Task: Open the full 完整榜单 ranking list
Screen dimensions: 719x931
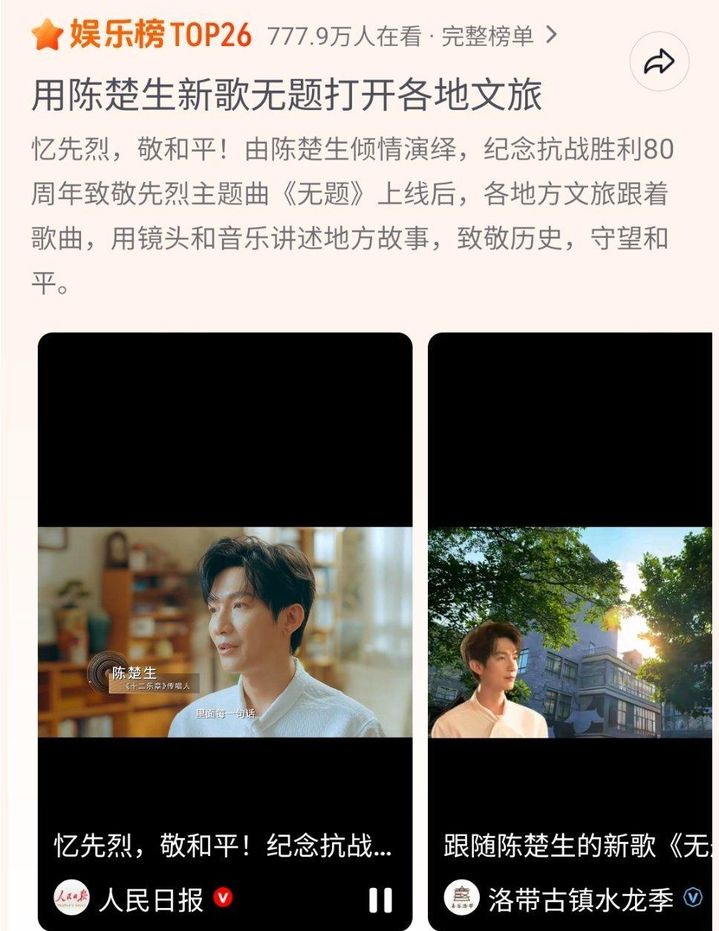Action: pos(508,37)
